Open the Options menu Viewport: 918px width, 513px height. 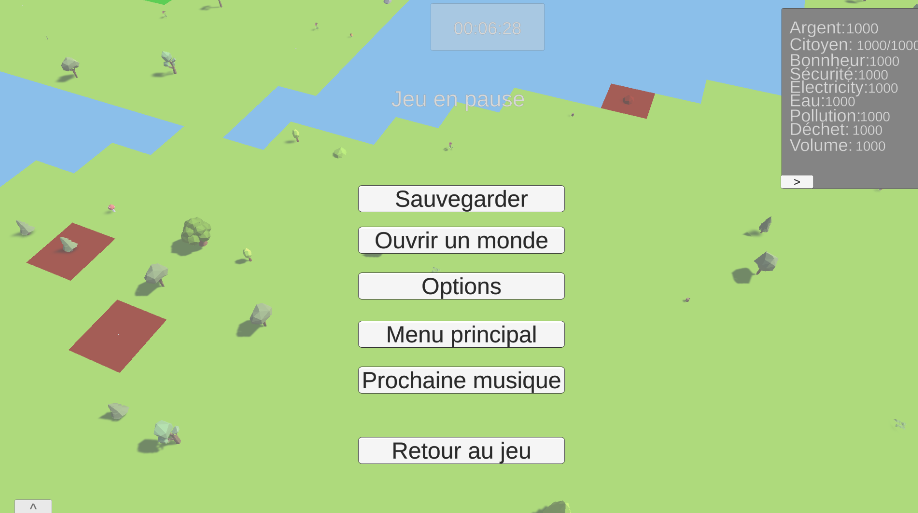(x=461, y=286)
